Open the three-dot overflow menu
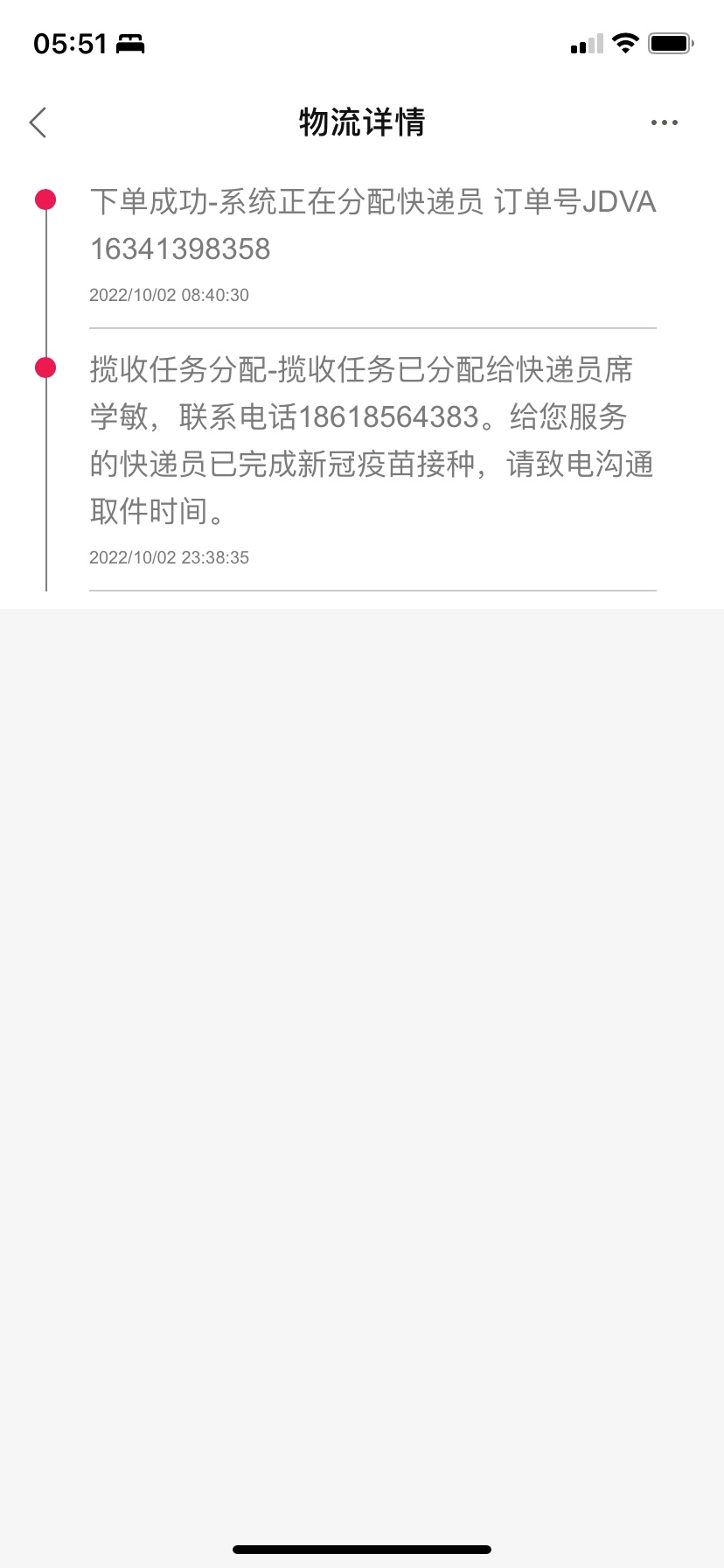 [664, 122]
